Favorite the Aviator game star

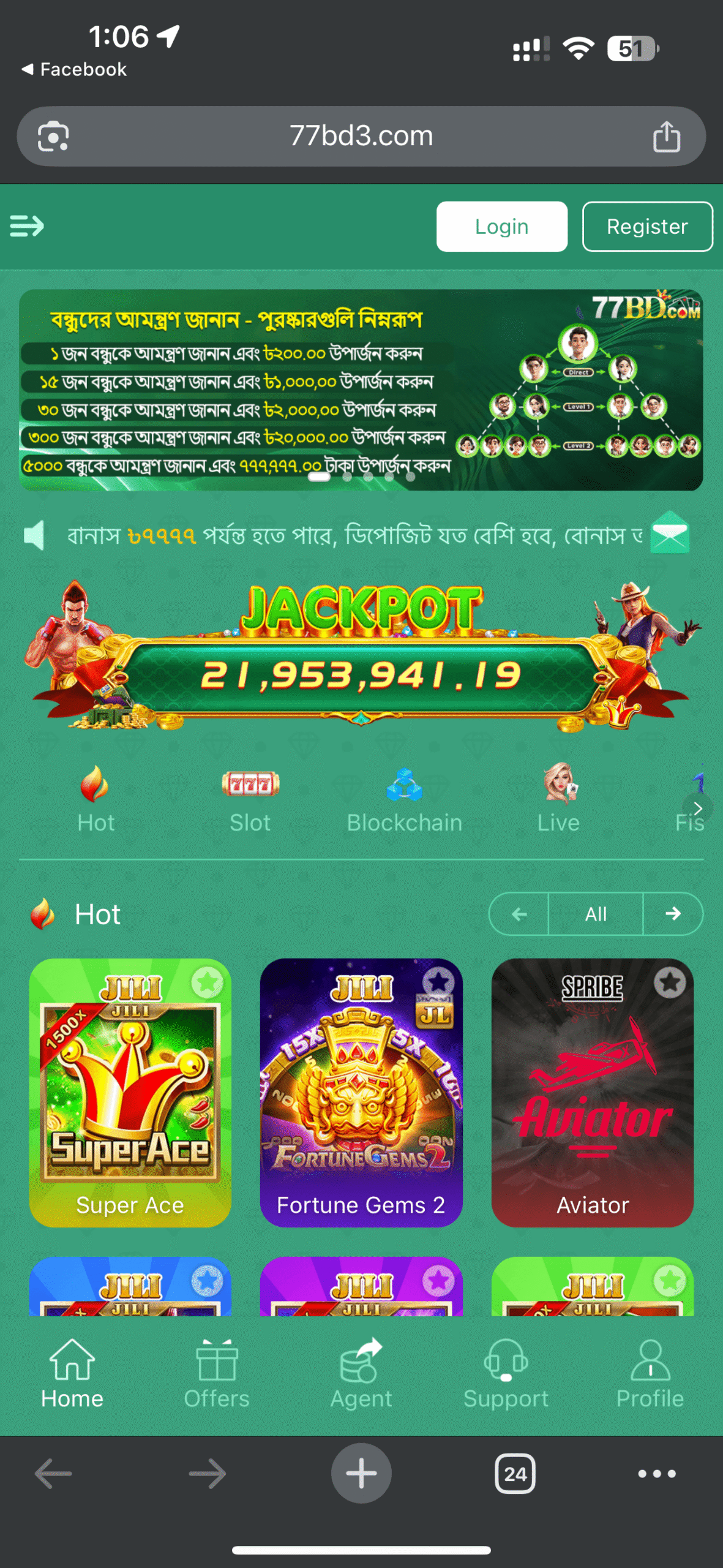click(669, 983)
